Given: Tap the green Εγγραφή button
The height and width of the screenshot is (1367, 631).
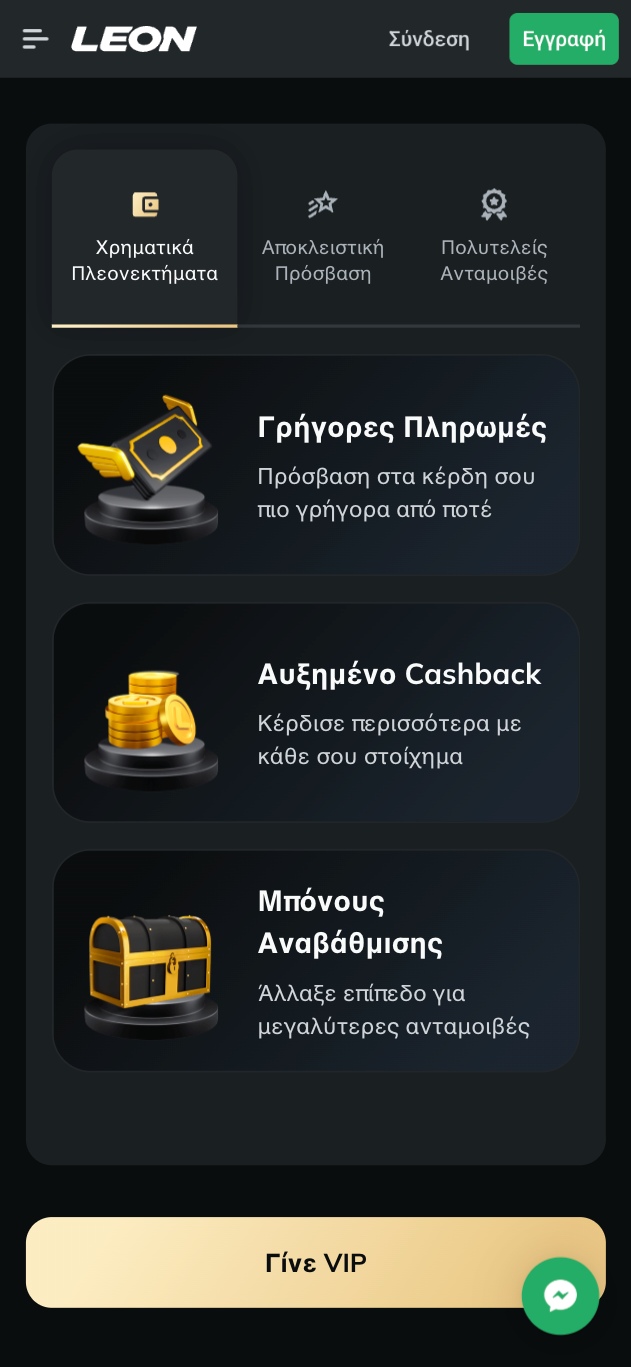Looking at the screenshot, I should coord(563,39).
